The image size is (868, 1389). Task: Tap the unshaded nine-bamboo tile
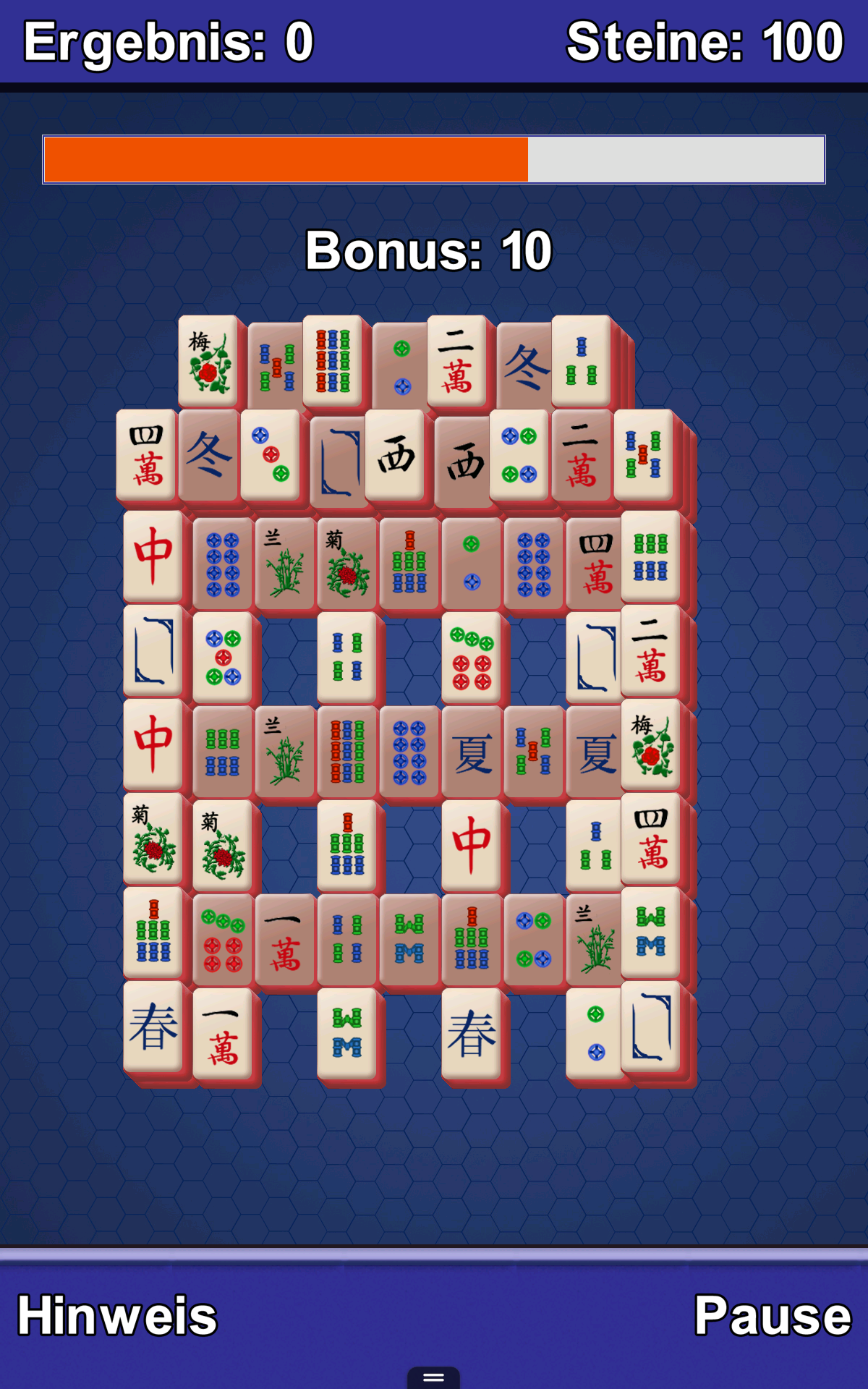point(332,360)
